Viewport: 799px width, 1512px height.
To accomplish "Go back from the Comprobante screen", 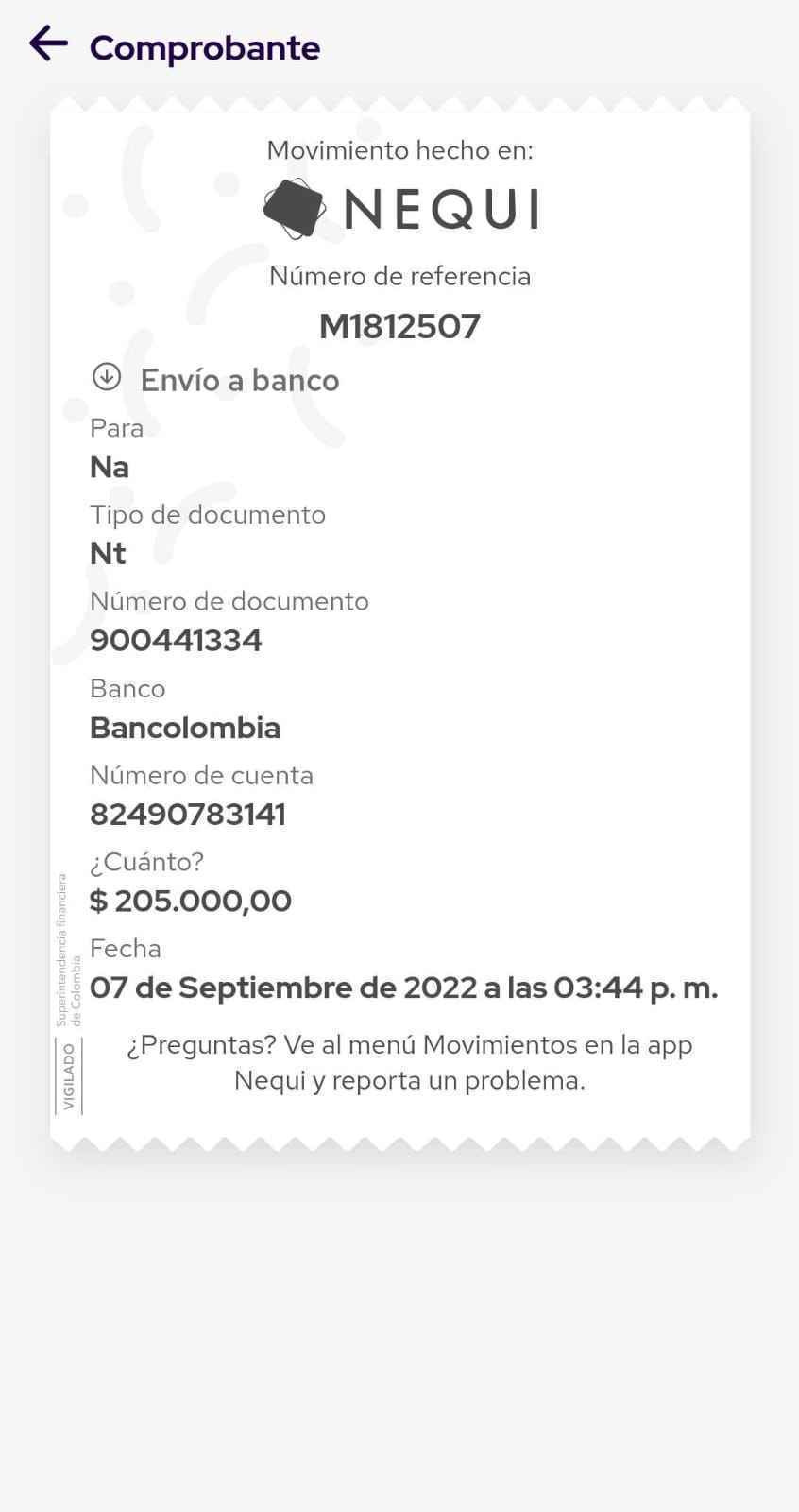I will tap(48, 43).
